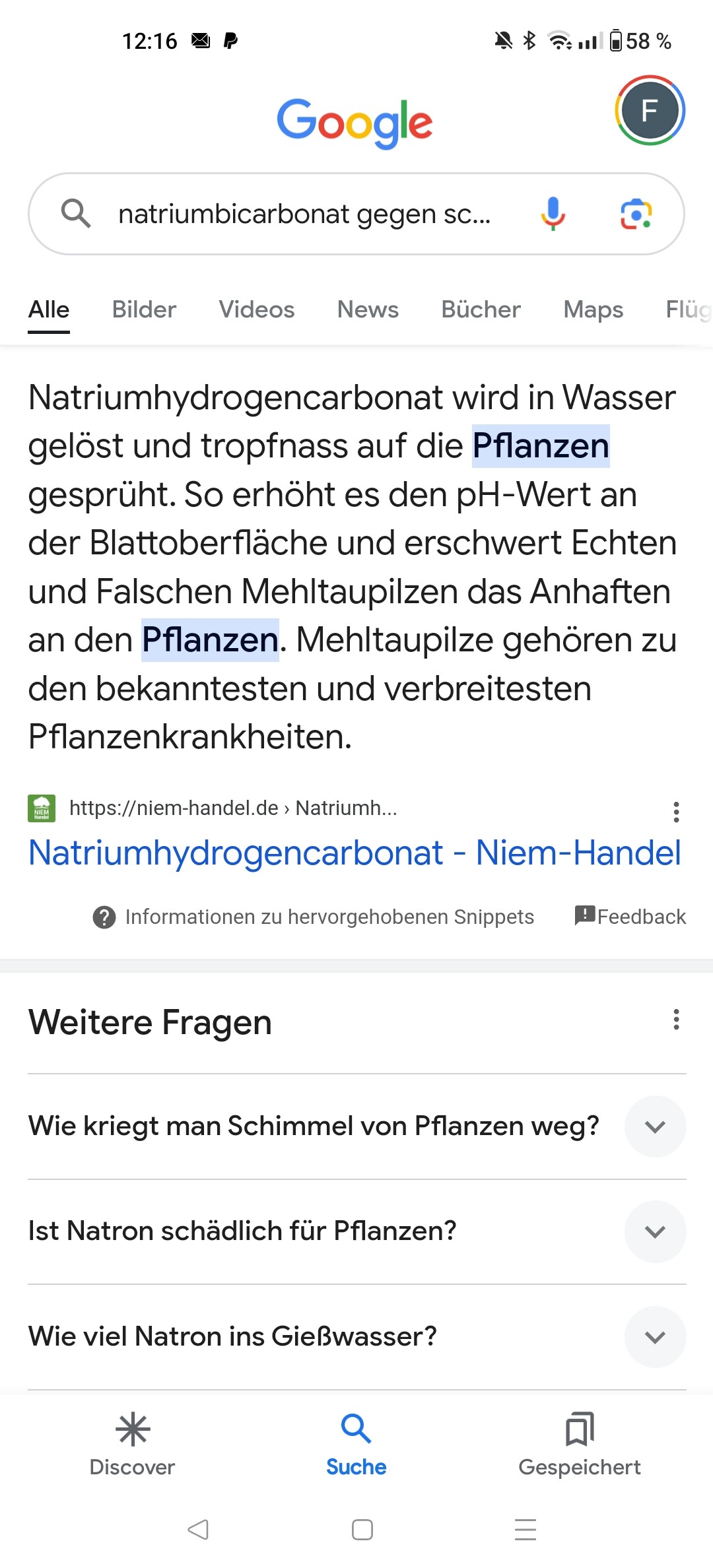Switch to the Bilder tab
713x1568 pixels.
point(144,310)
